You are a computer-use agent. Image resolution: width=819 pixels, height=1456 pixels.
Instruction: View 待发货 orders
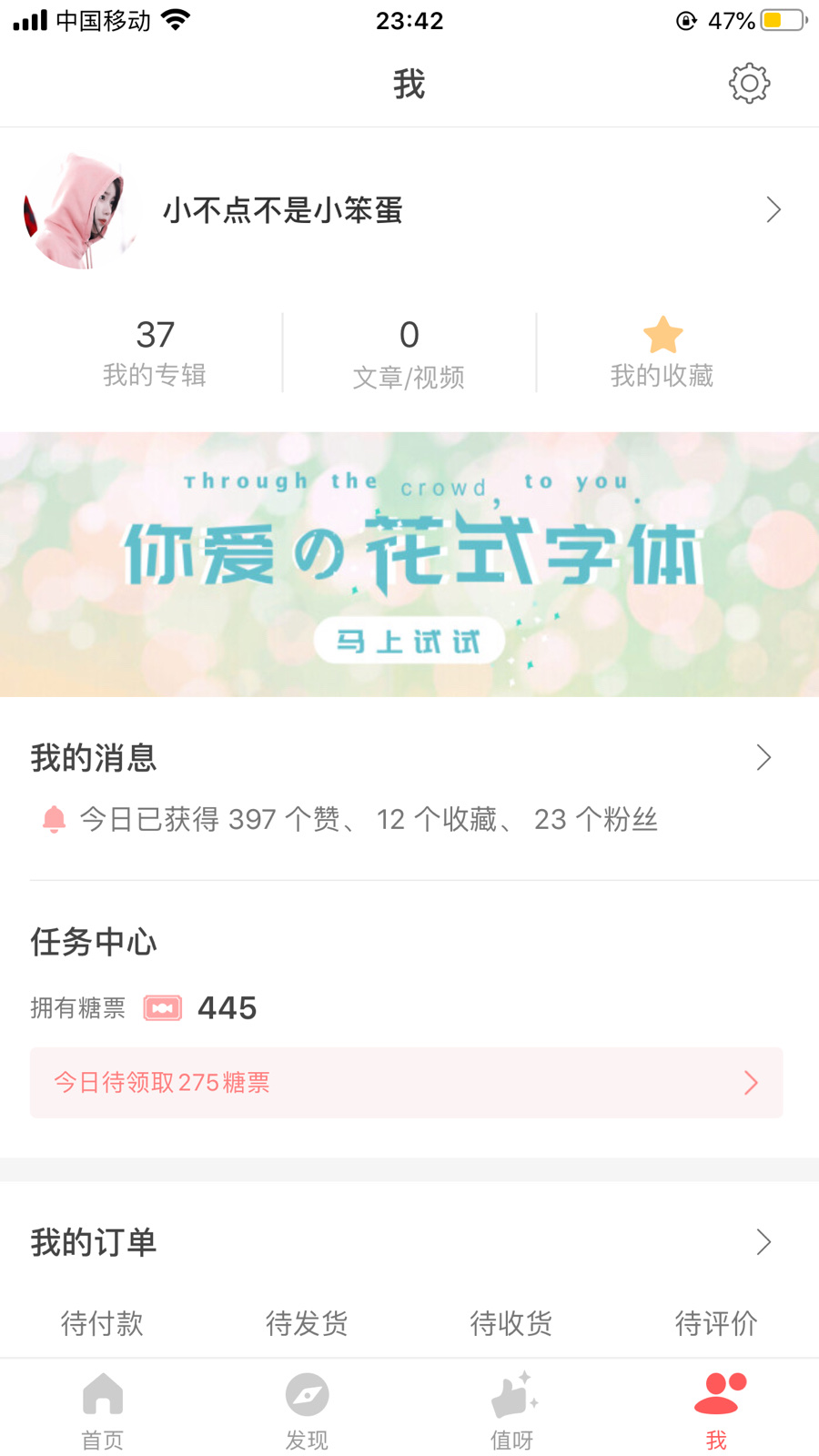pos(307,1322)
